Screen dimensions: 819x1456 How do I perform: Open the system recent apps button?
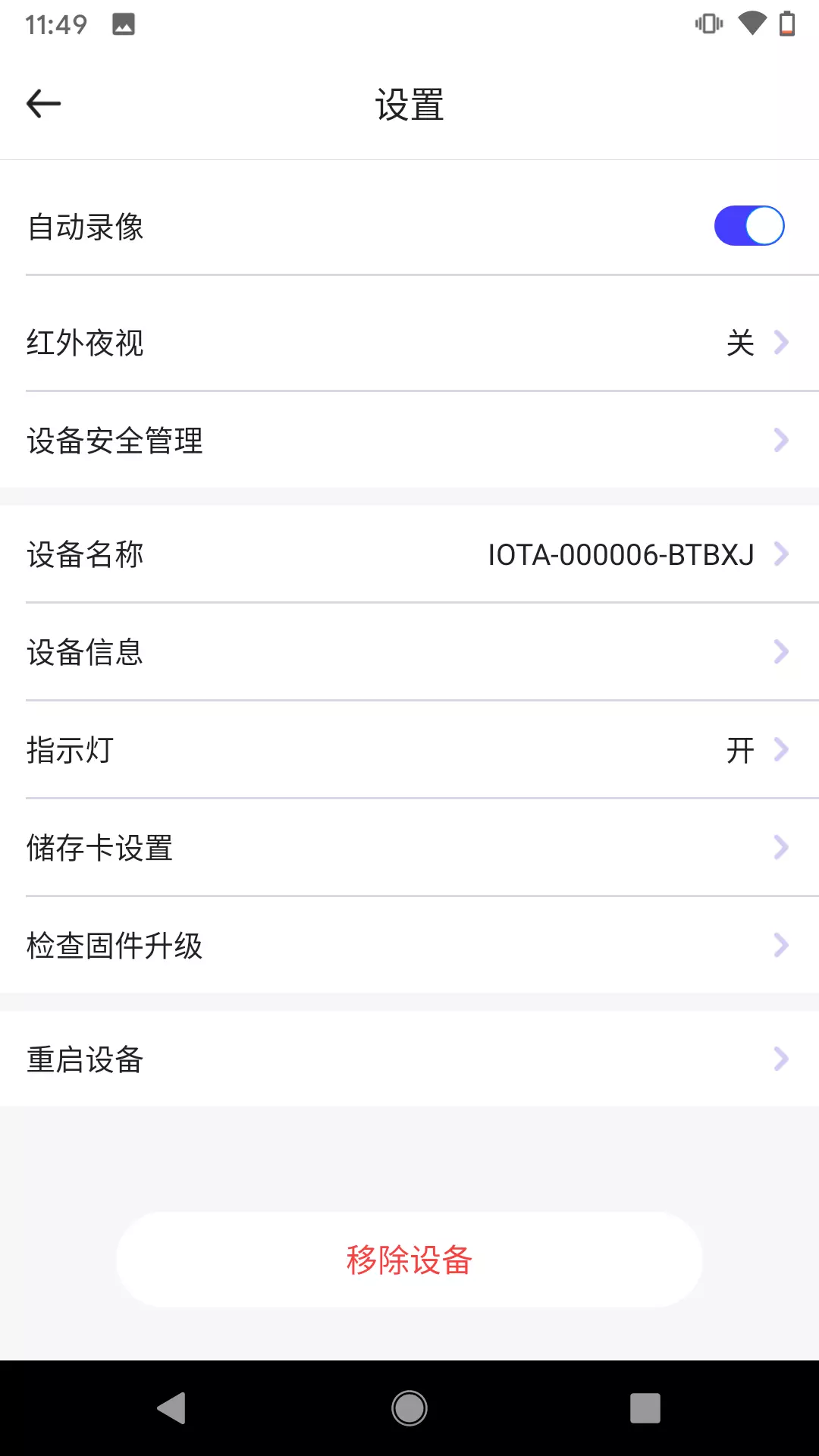click(x=645, y=1408)
